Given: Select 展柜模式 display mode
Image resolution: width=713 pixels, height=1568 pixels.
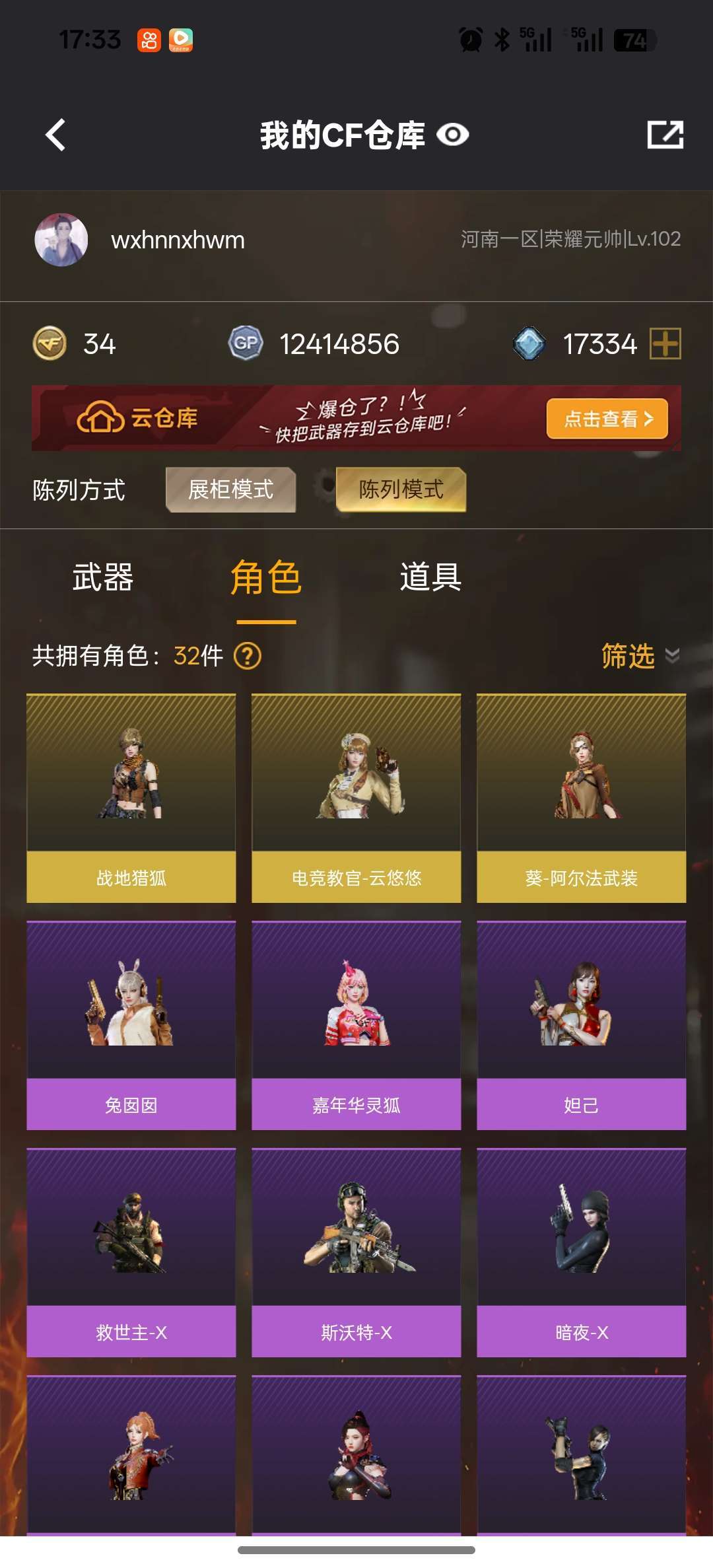Looking at the screenshot, I should tap(230, 489).
